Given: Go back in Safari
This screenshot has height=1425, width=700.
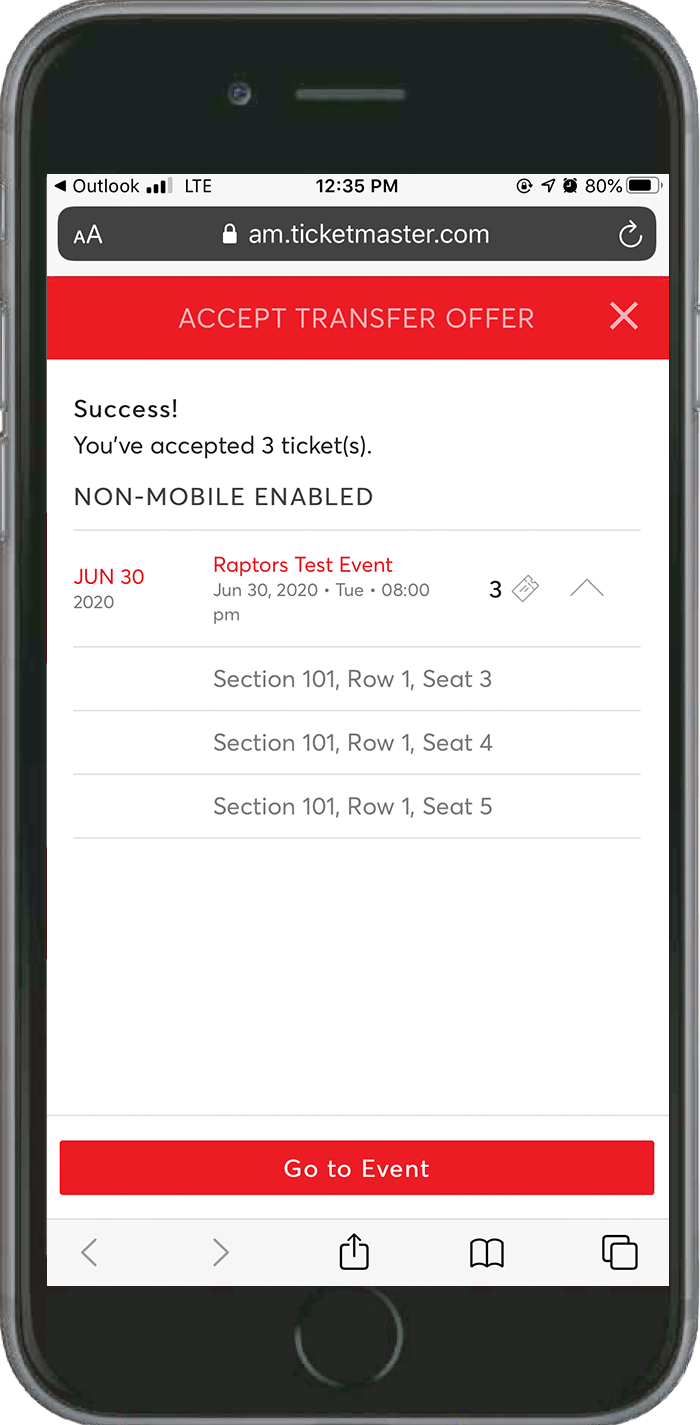Looking at the screenshot, I should 89,1252.
